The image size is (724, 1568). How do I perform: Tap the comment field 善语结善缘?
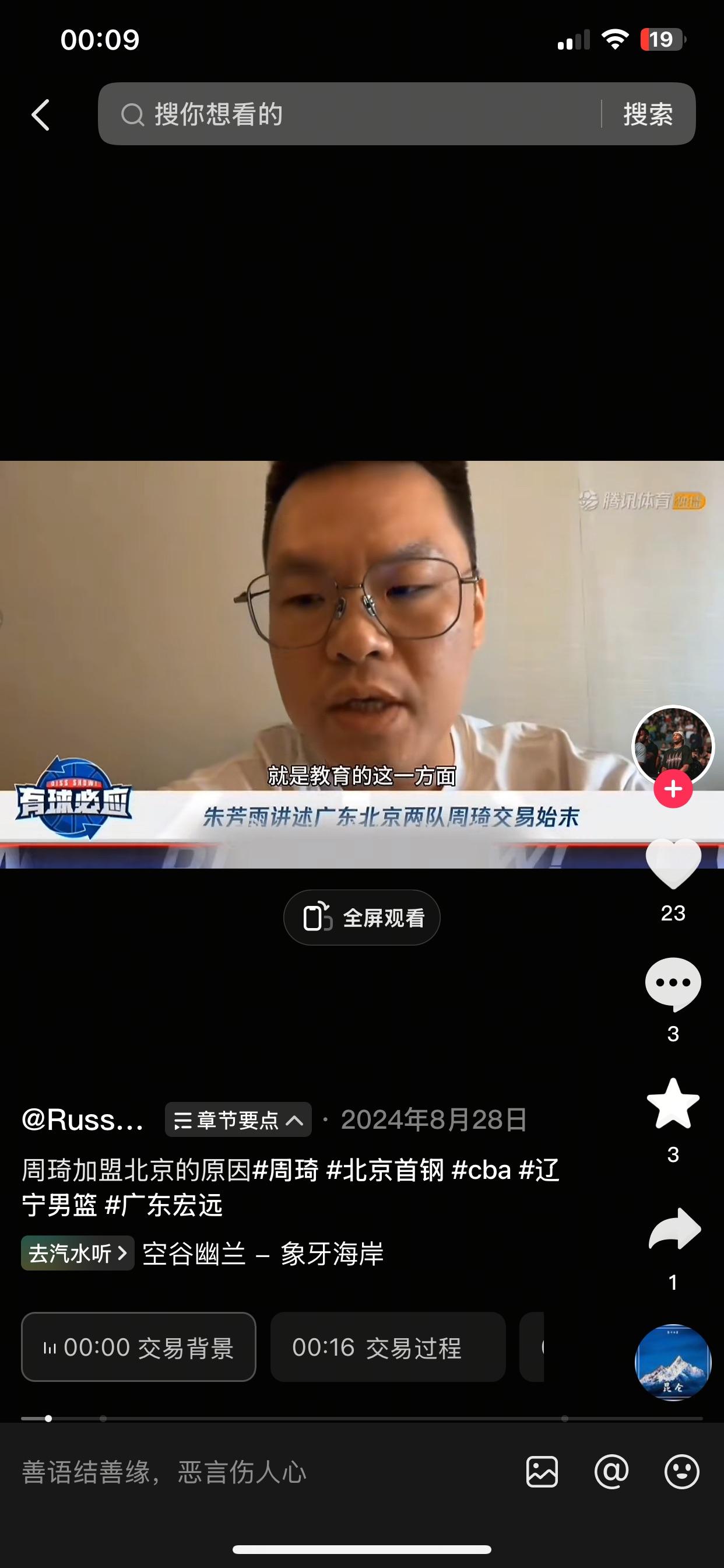pos(243,1472)
